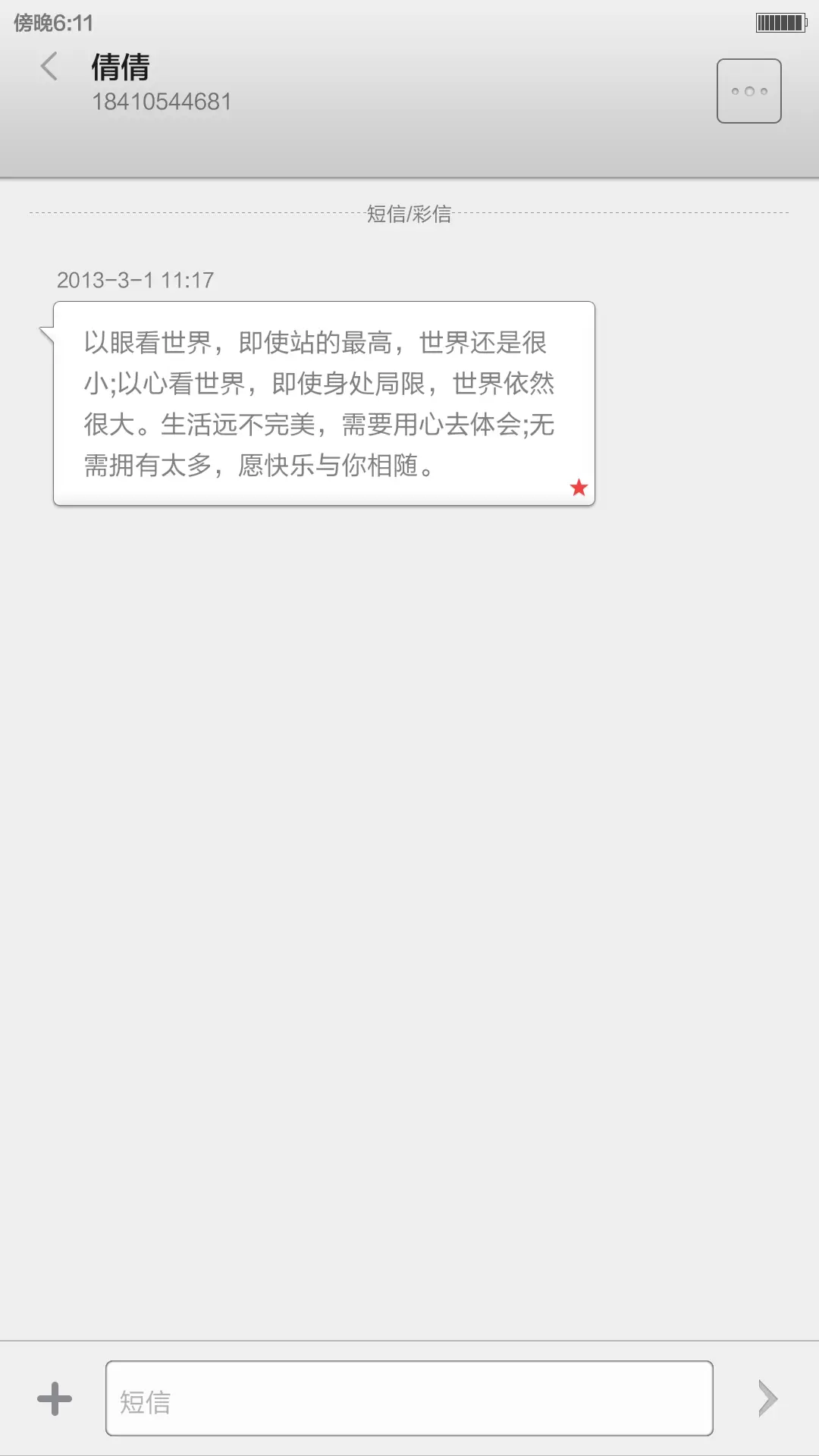Tap the back chevron to exit conversation
Screen dimensions: 819x1456
click(x=49, y=67)
